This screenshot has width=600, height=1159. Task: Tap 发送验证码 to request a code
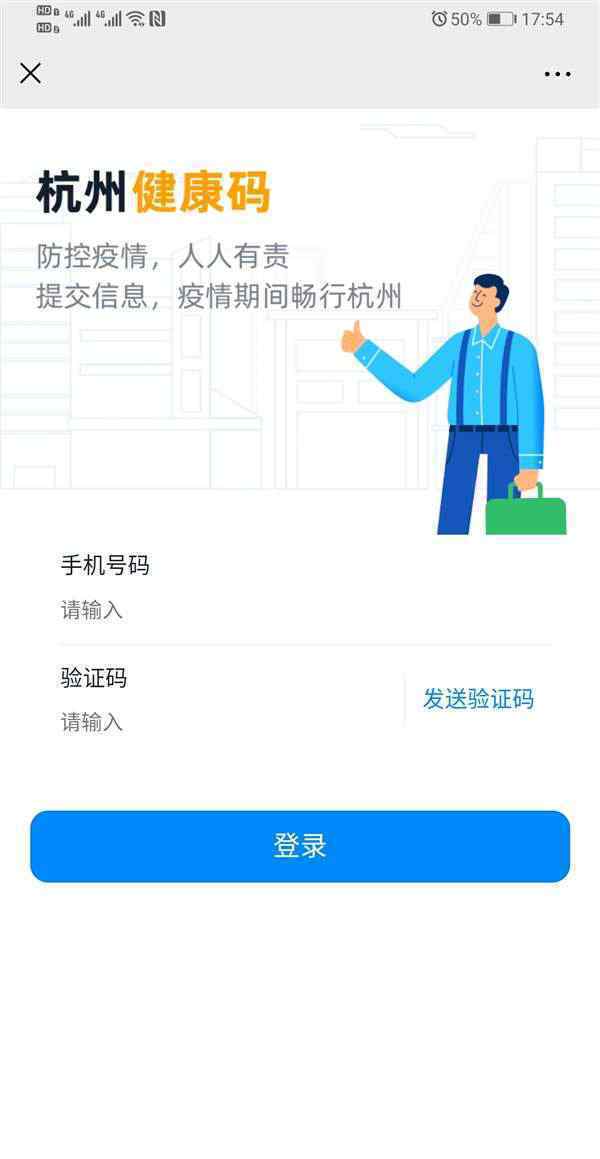pos(478,699)
